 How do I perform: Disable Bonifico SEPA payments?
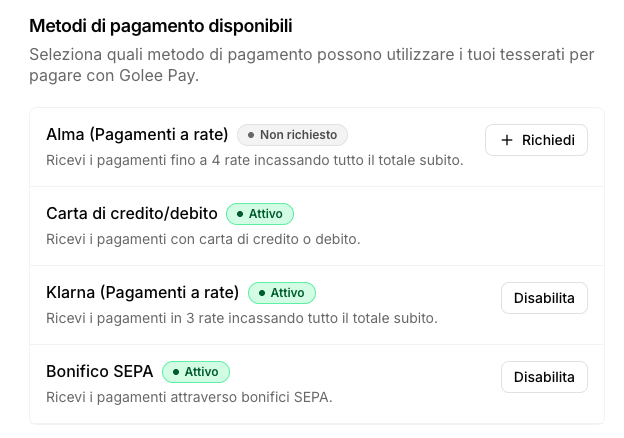coord(544,377)
